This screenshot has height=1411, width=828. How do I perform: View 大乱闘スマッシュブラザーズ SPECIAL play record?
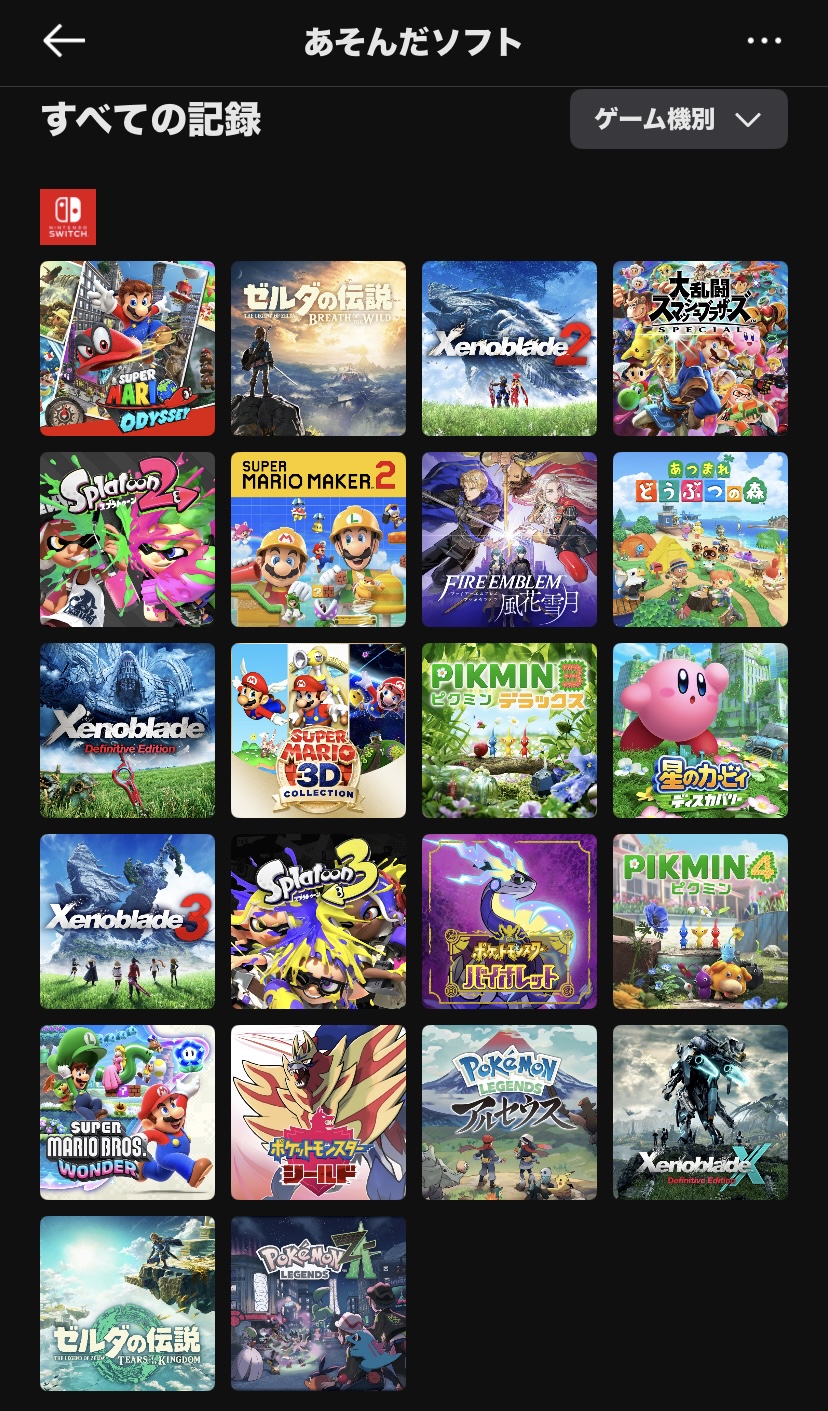point(700,349)
